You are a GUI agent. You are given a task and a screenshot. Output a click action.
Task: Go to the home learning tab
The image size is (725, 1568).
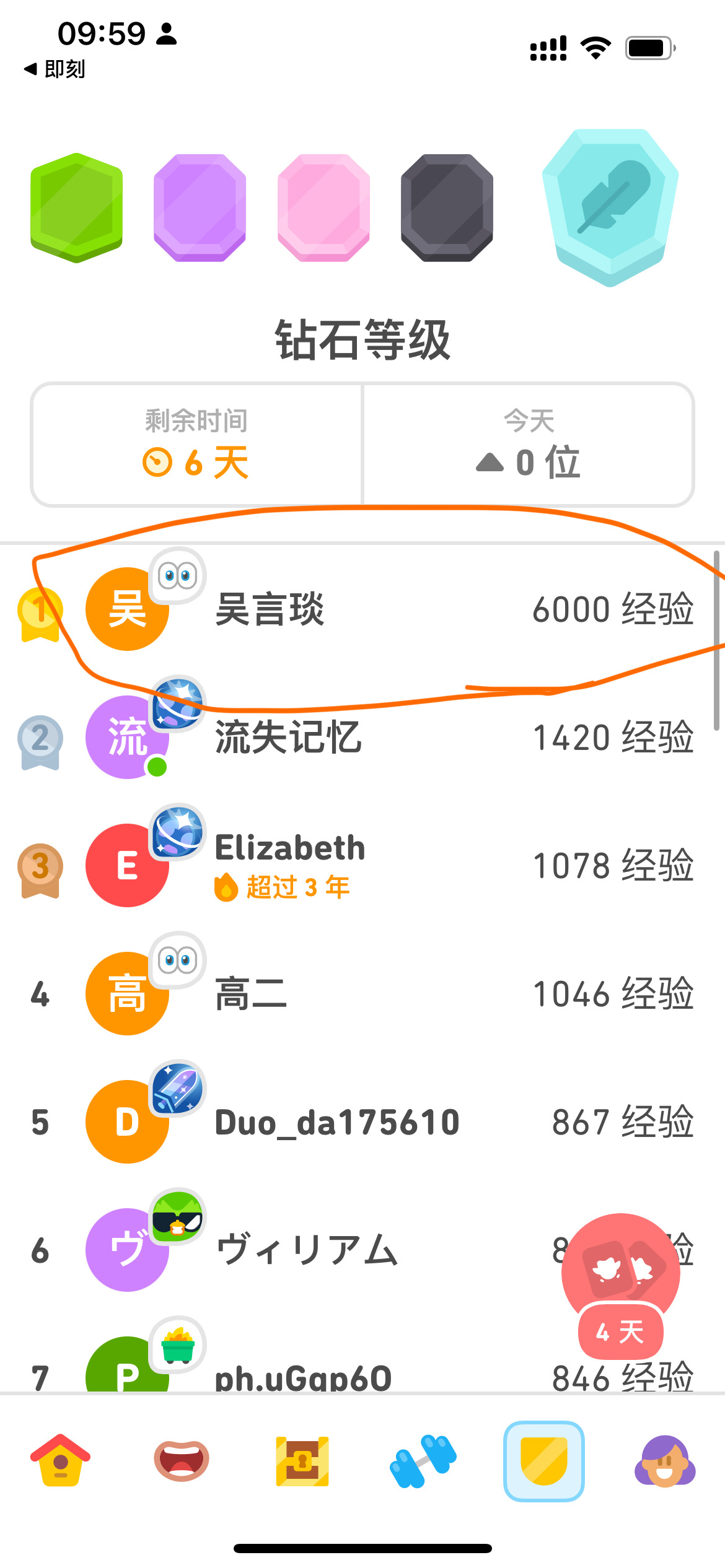pyautogui.click(x=61, y=1460)
